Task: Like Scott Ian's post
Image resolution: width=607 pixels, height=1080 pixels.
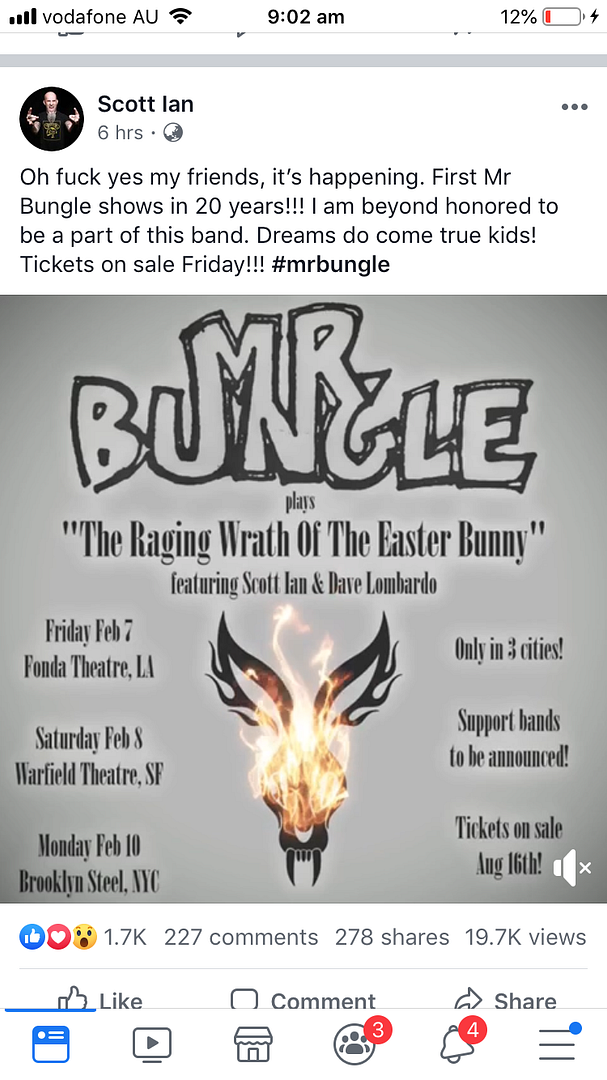Action: pyautogui.click(x=101, y=1000)
